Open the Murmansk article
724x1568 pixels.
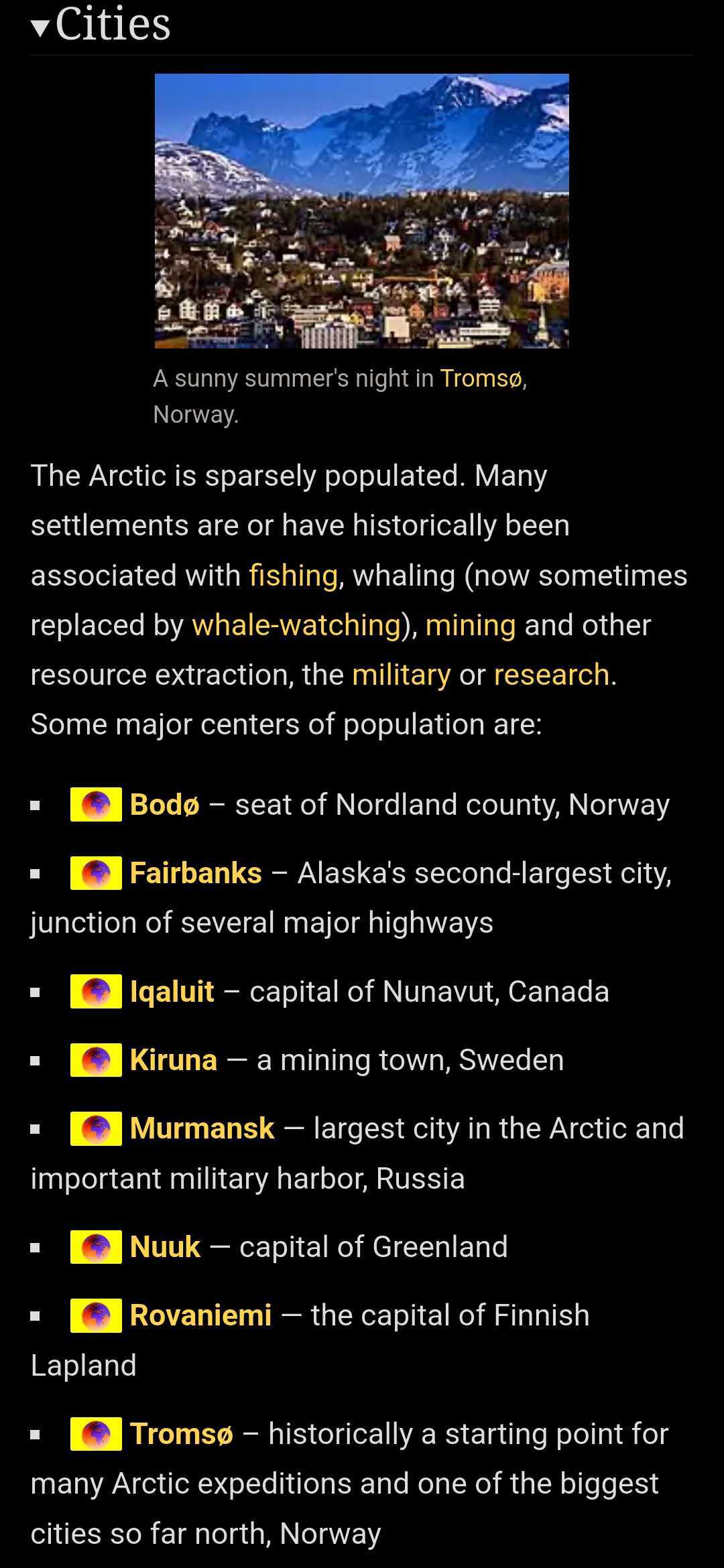pos(201,1128)
